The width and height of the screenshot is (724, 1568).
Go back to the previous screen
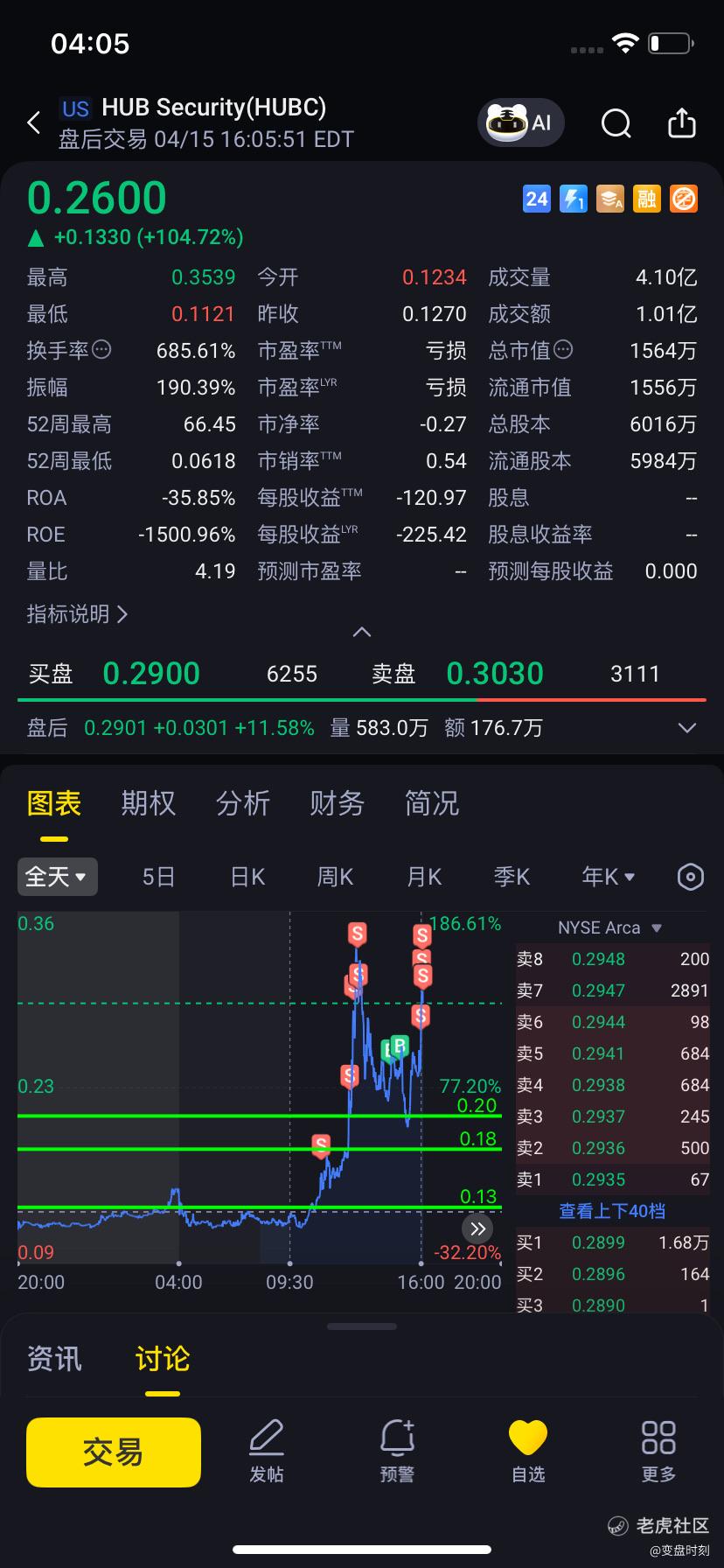(34, 123)
